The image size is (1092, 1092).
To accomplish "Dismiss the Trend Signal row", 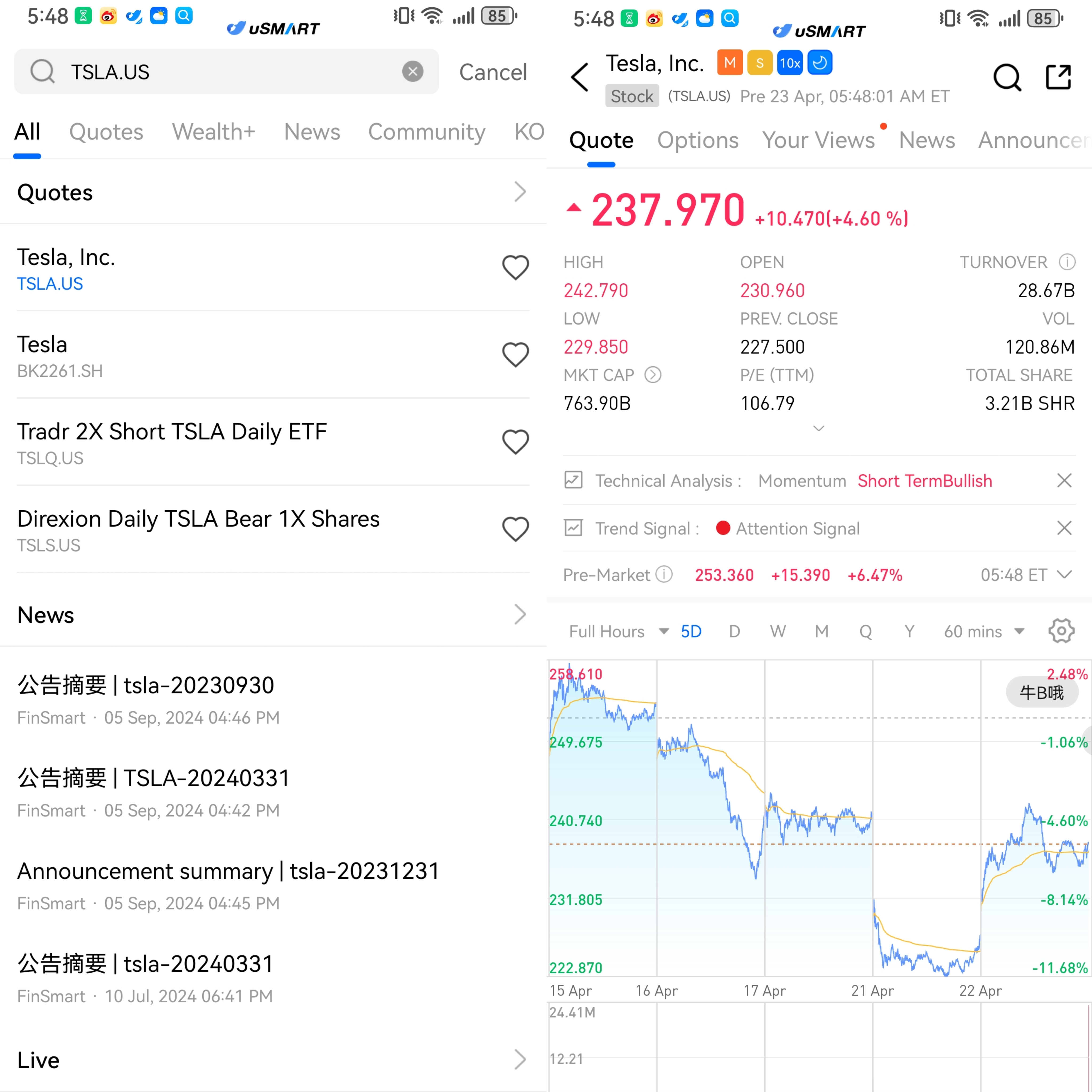I will pyautogui.click(x=1064, y=528).
